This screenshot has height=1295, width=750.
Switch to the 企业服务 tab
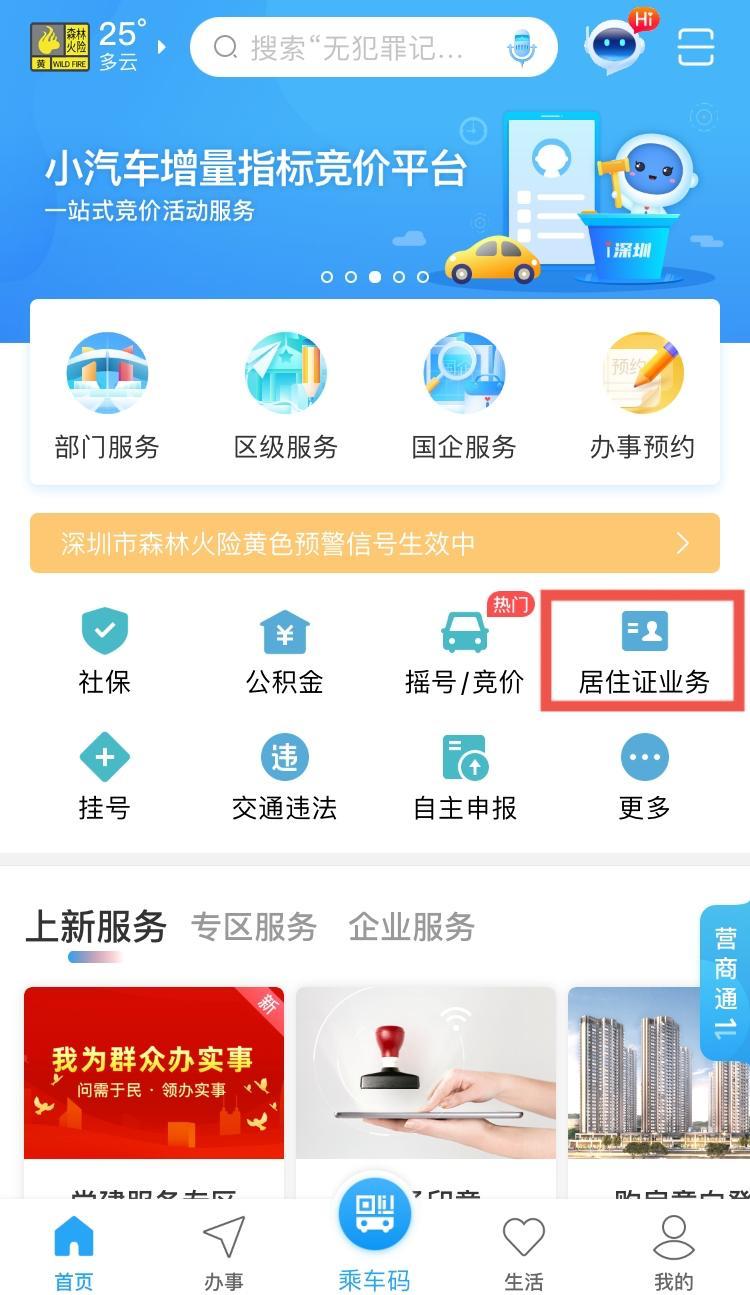[x=411, y=927]
